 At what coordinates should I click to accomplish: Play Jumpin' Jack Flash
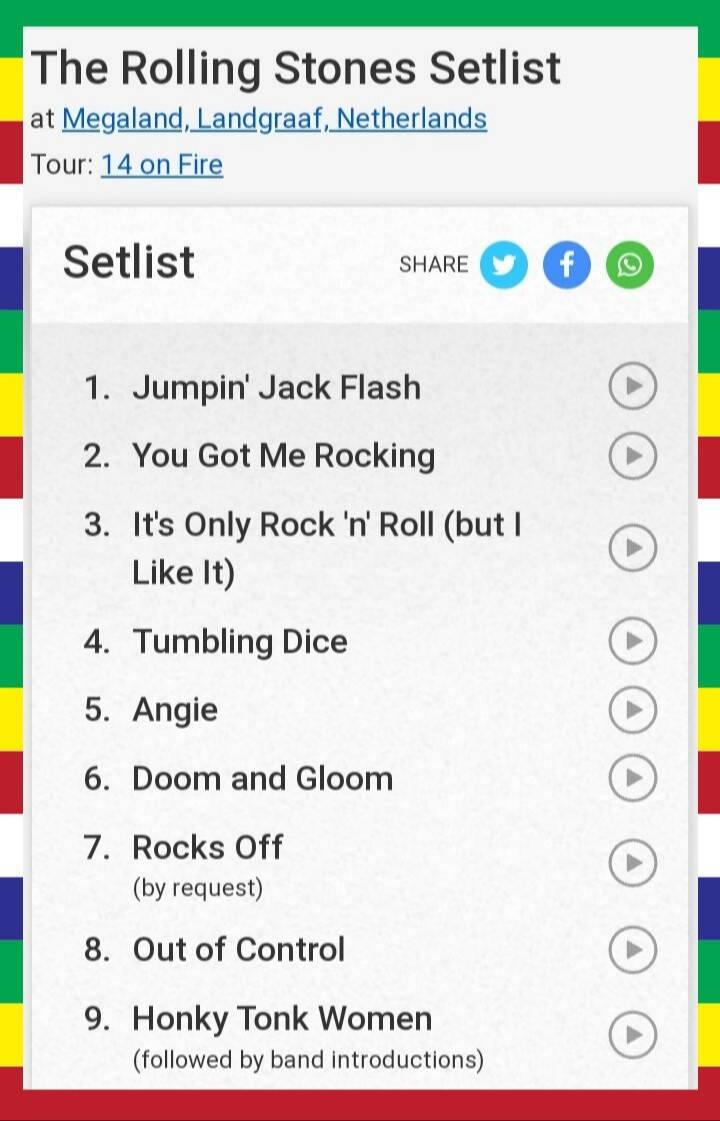point(632,387)
